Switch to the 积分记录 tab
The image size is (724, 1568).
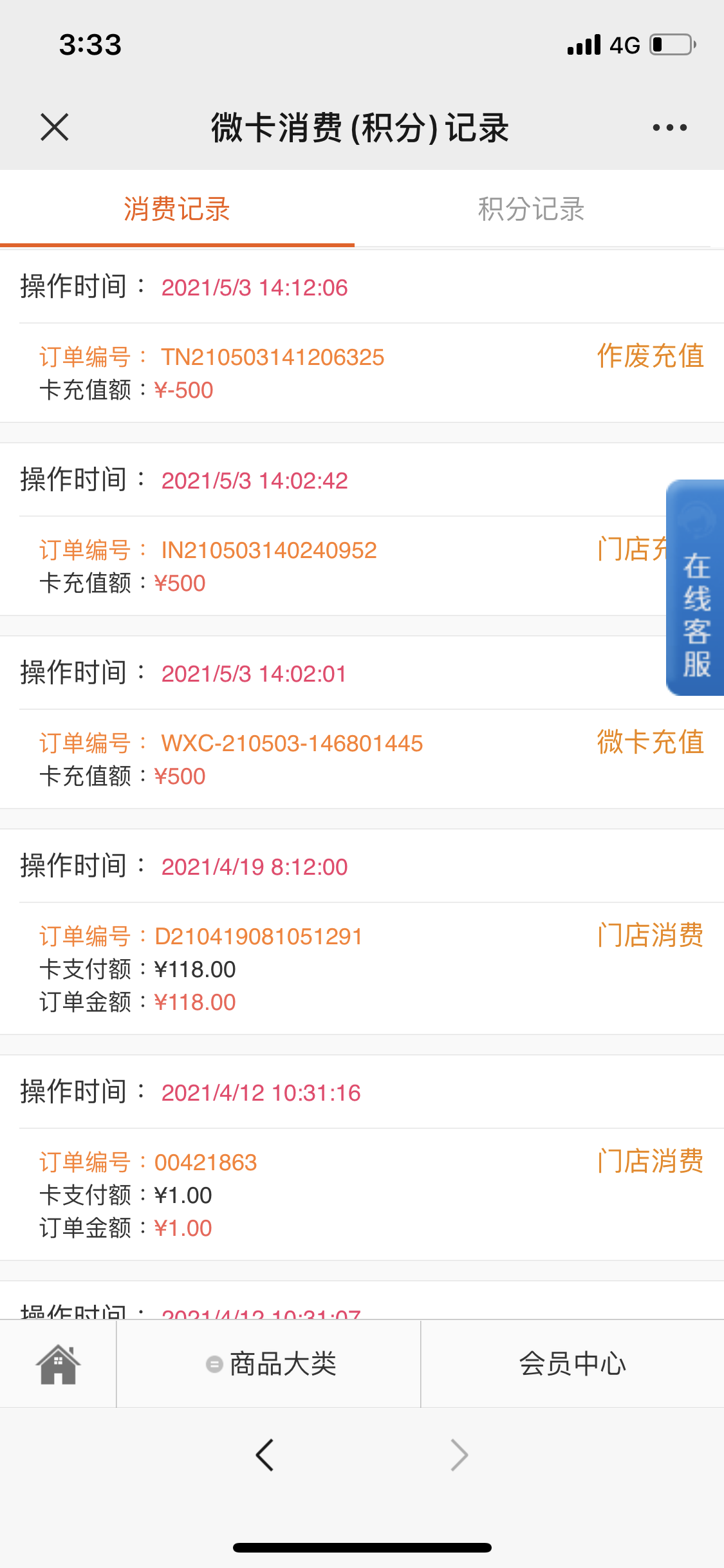point(532,209)
